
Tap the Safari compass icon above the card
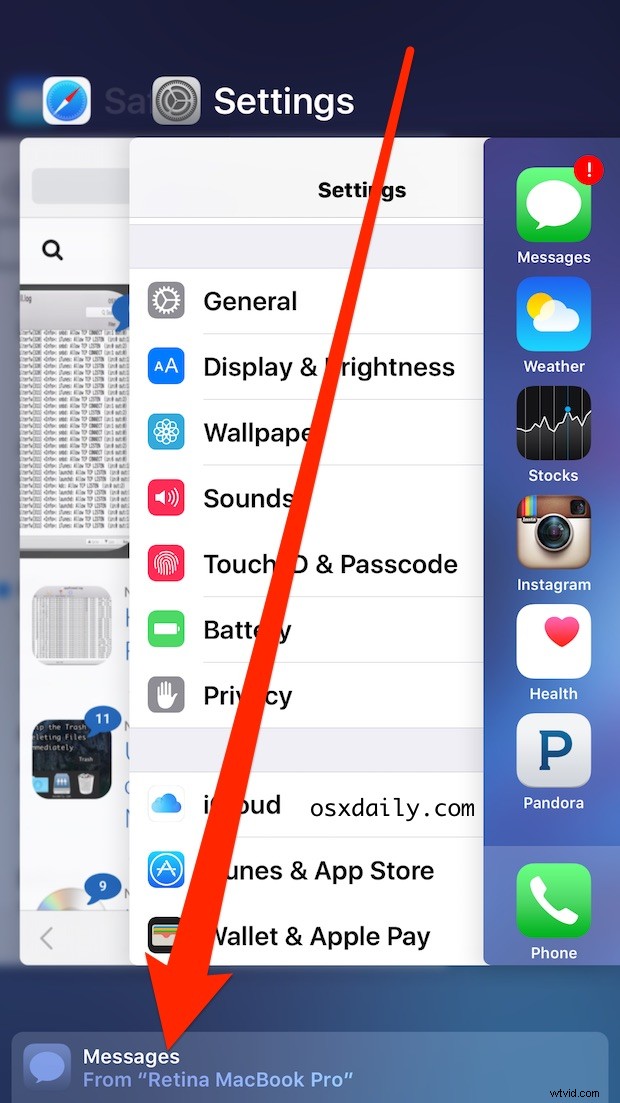pyautogui.click(x=67, y=101)
